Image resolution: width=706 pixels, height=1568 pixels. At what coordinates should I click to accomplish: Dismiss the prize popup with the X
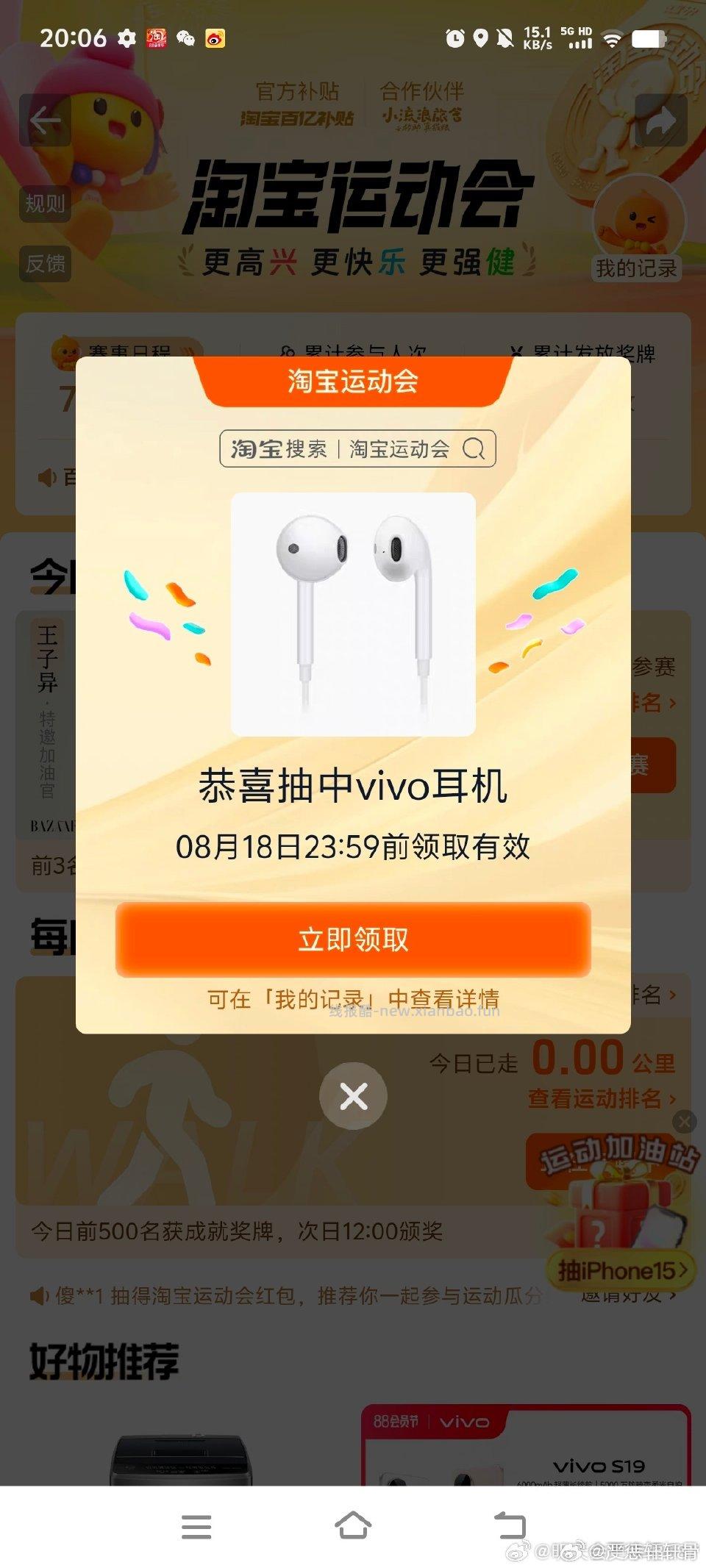[354, 1096]
